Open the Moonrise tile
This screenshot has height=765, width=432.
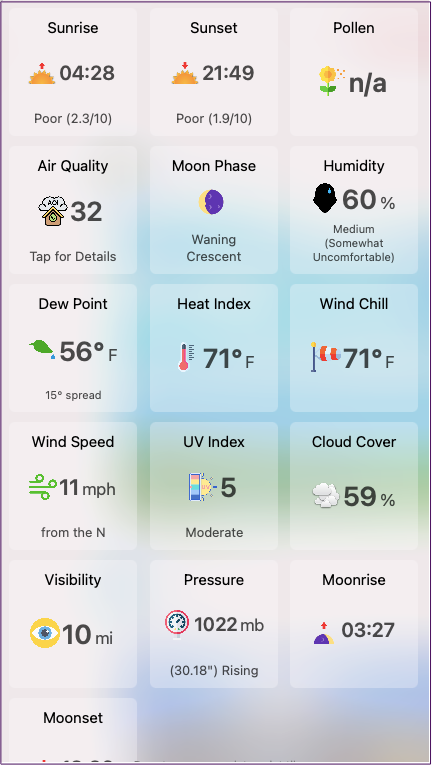click(354, 624)
